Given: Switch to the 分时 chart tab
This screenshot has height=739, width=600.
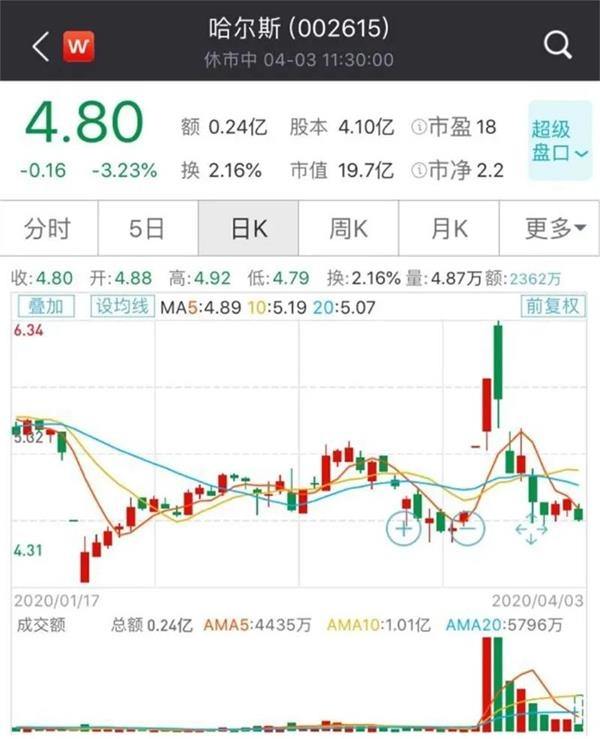Looking at the screenshot, I should pos(48,229).
